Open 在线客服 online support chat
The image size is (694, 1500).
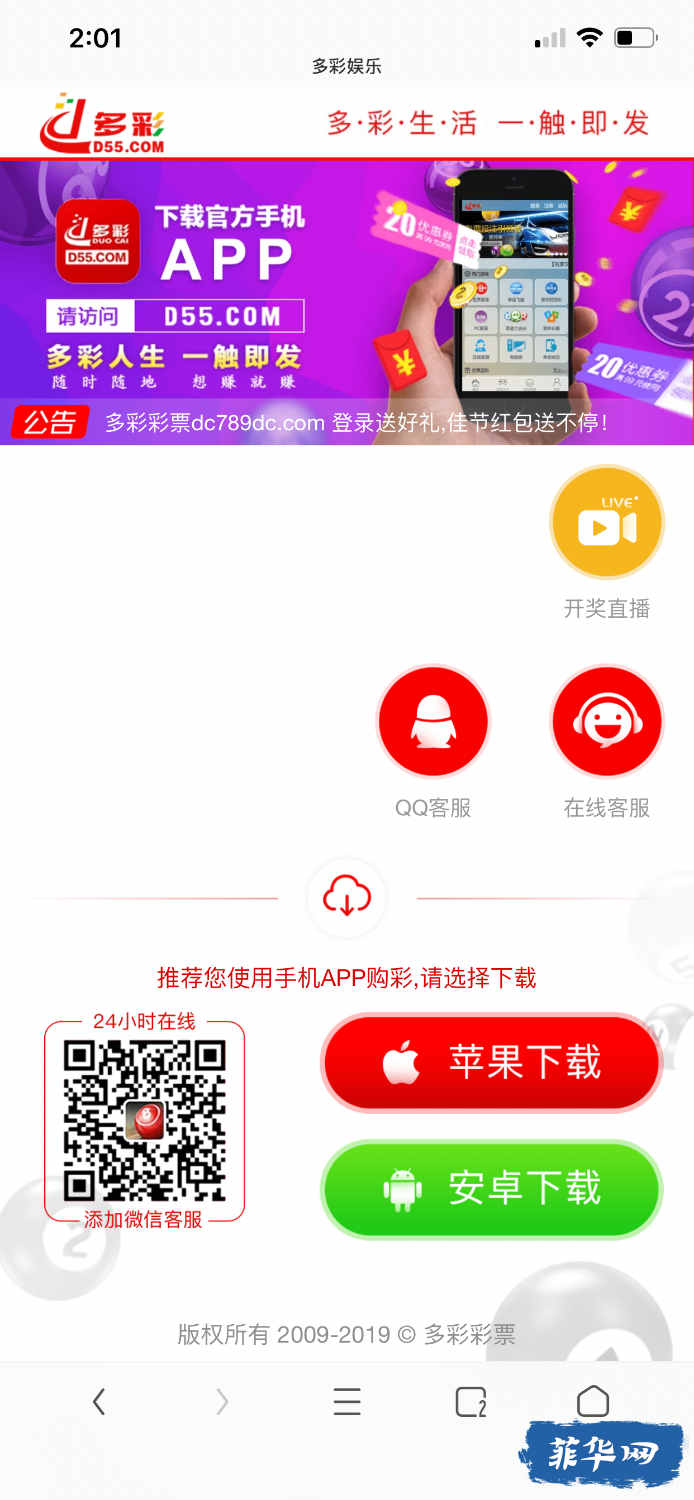[x=607, y=722]
